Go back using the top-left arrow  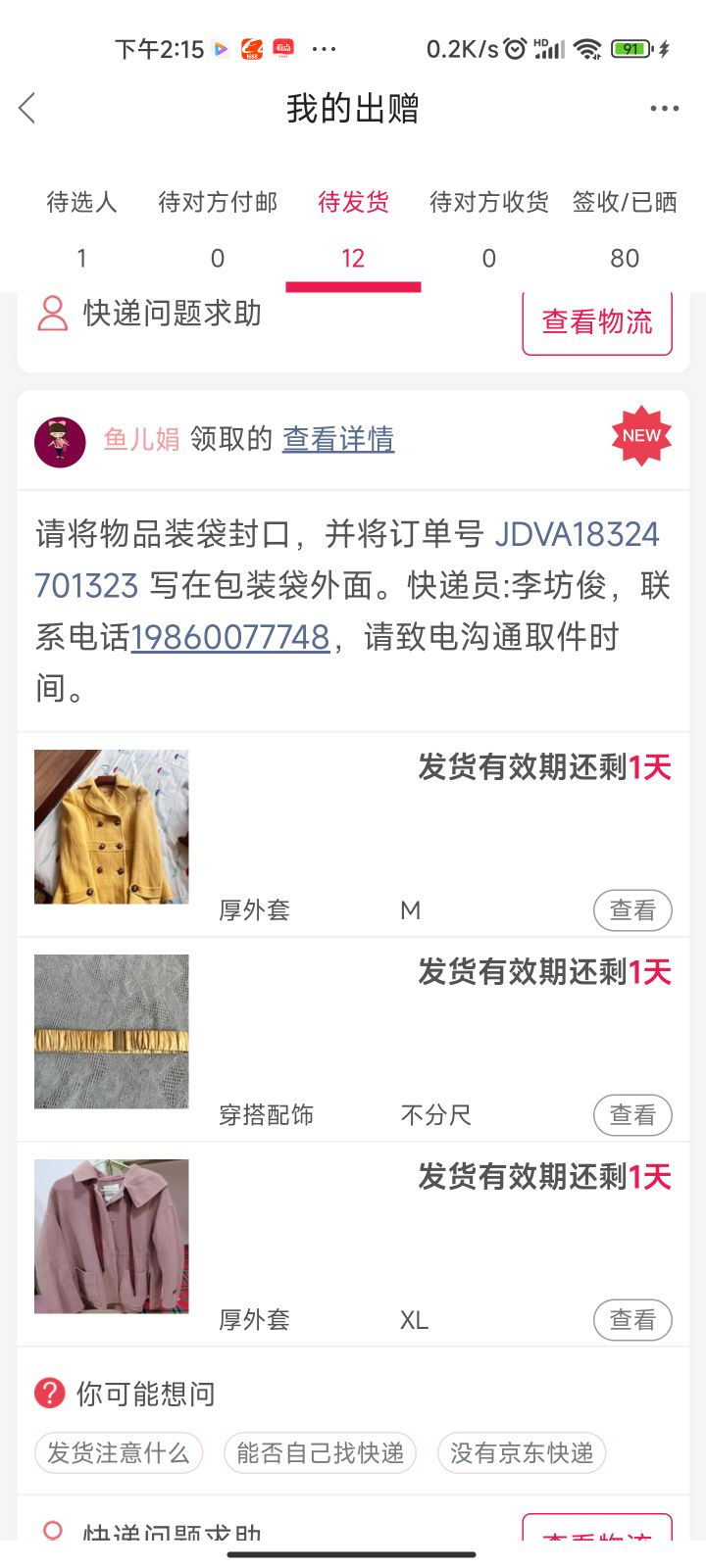click(27, 108)
